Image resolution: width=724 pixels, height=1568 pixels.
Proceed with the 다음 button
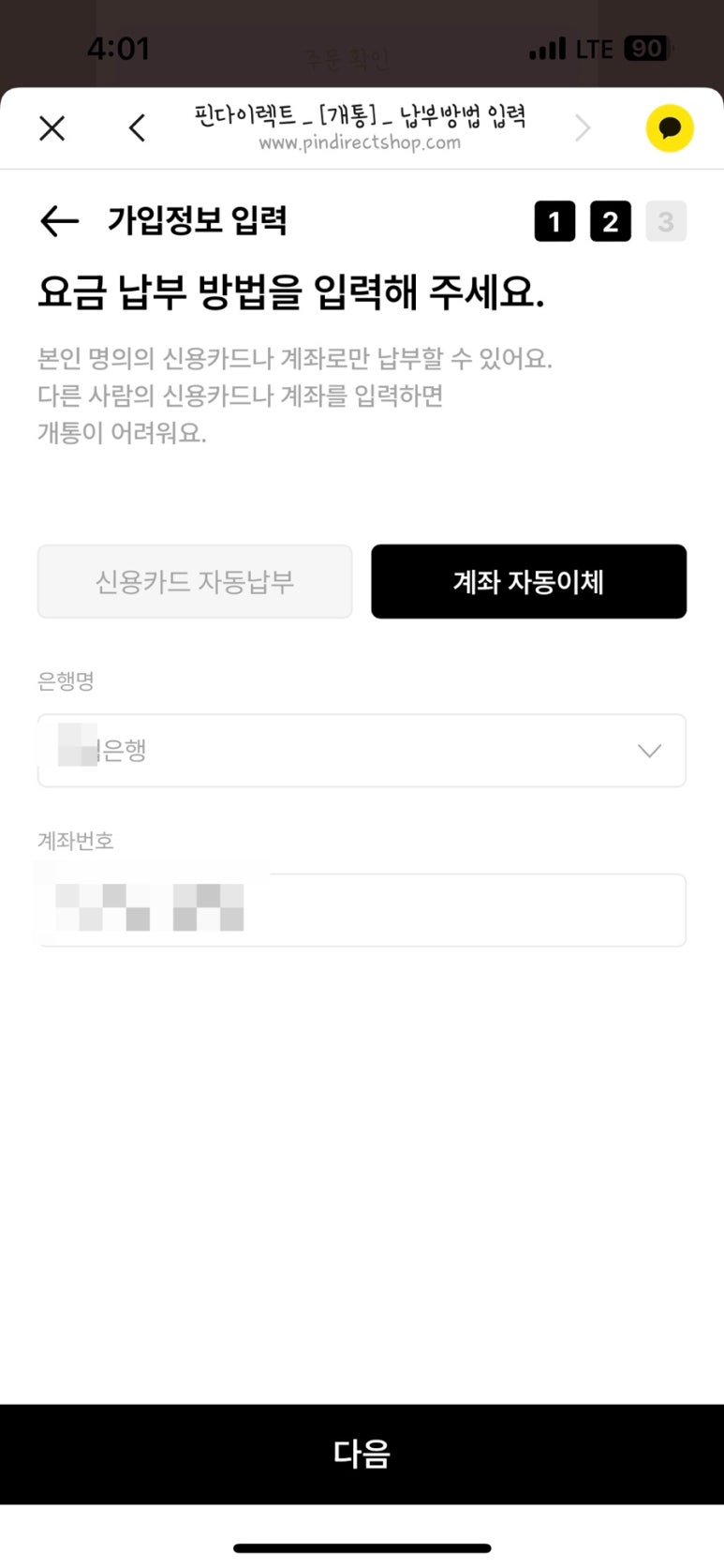tap(362, 1454)
